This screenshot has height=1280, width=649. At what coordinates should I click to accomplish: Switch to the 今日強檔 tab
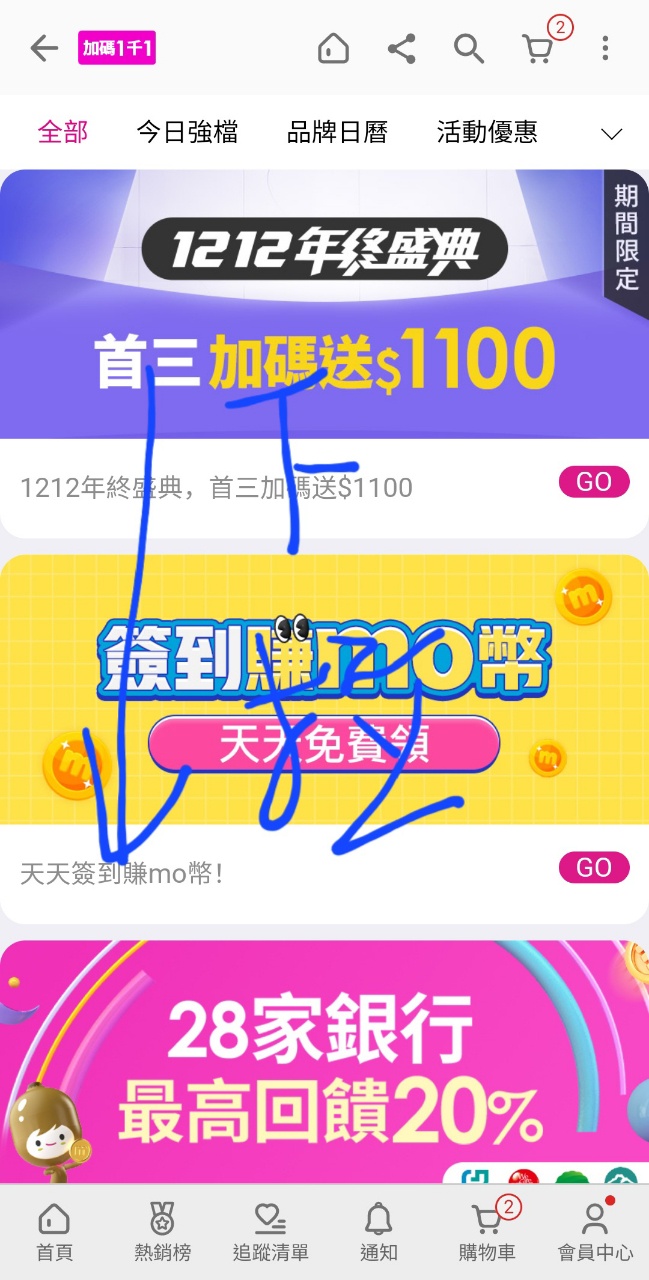187,132
